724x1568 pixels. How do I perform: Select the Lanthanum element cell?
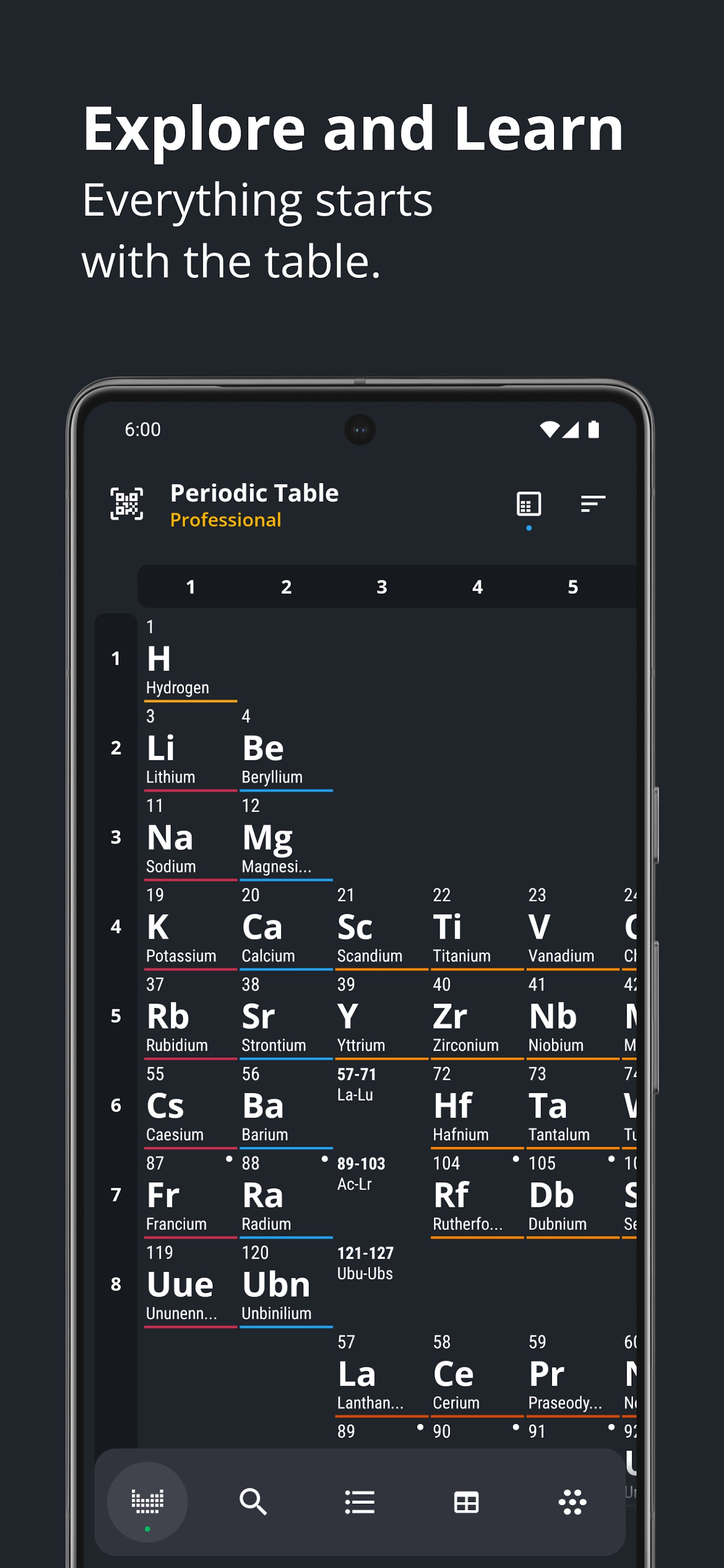372,1376
